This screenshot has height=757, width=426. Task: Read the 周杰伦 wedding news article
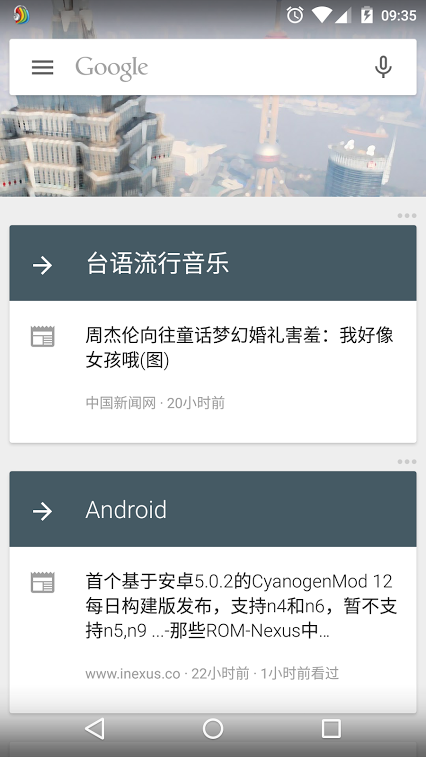213,371
